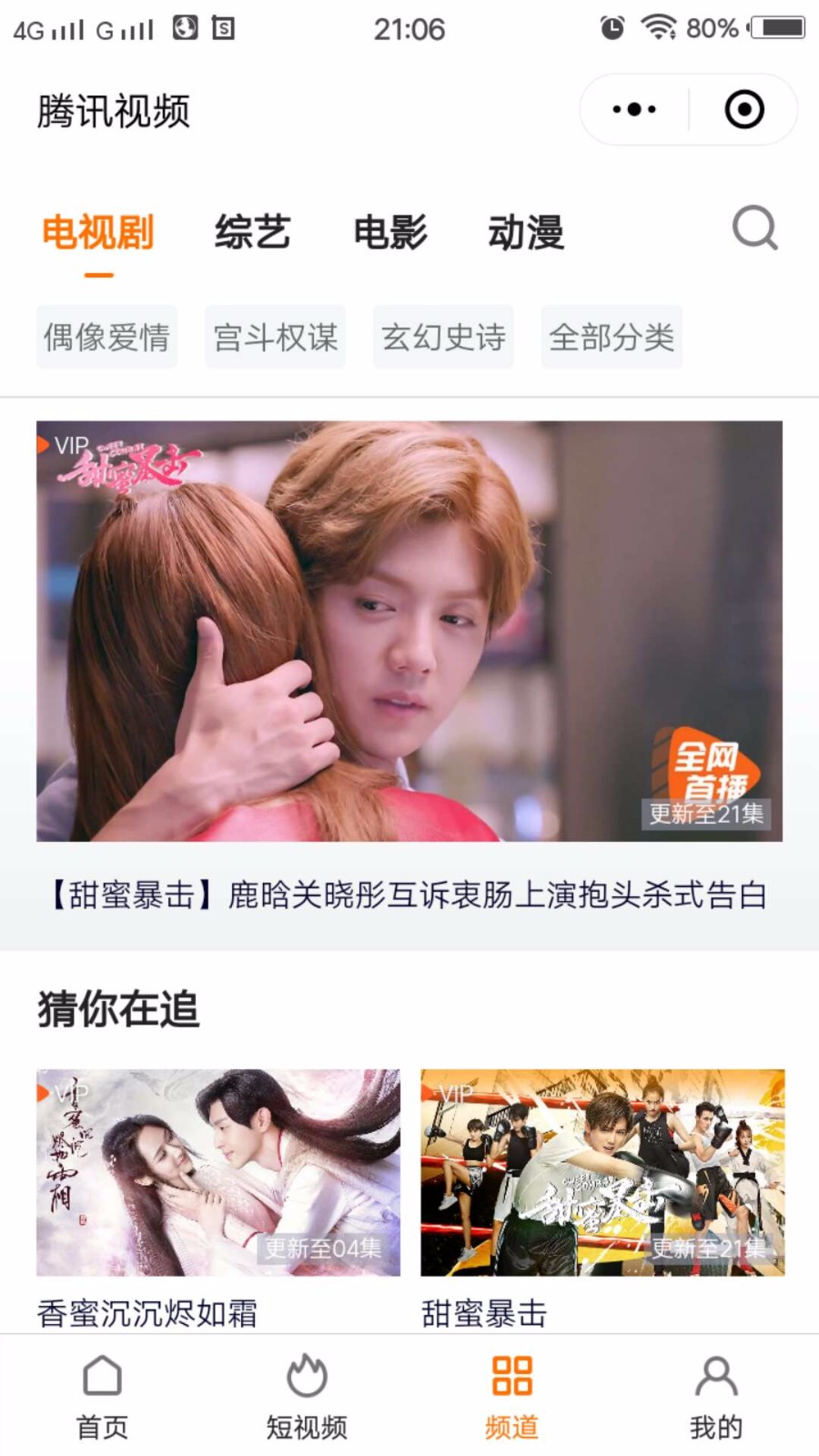Image resolution: width=819 pixels, height=1456 pixels.
Task: Go to the 首页 tab
Action: pyautogui.click(x=102, y=1397)
